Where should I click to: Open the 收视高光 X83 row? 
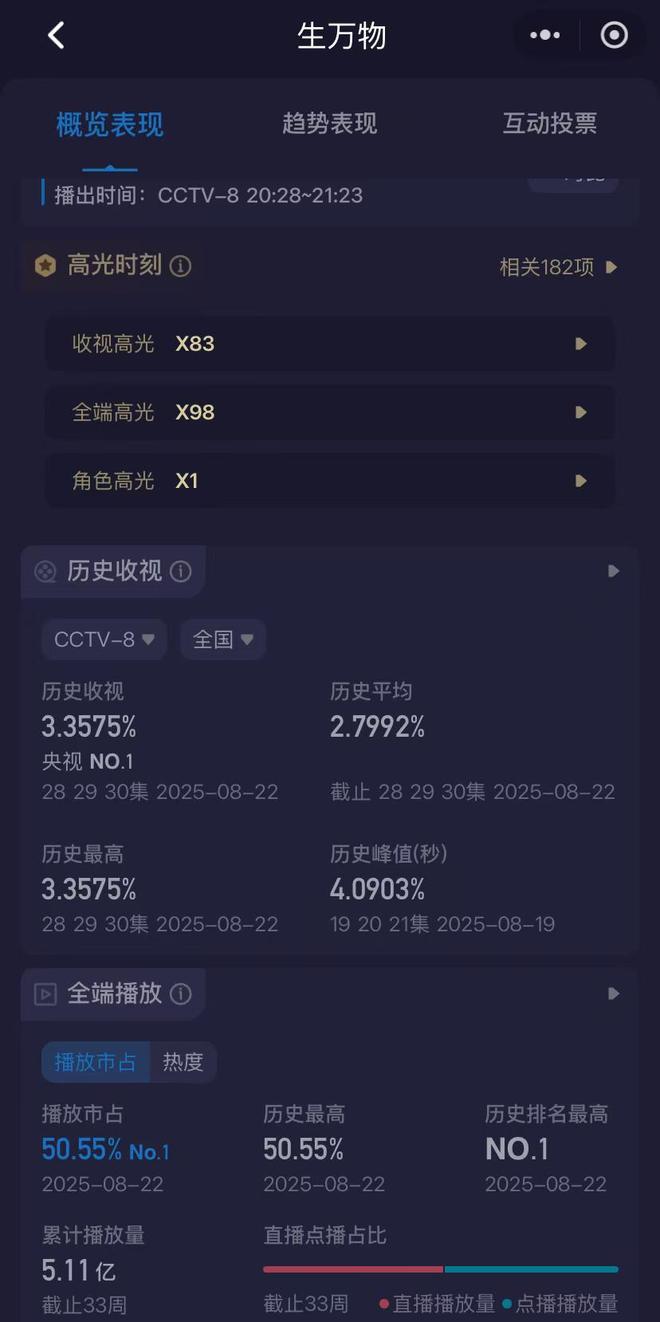[329, 344]
